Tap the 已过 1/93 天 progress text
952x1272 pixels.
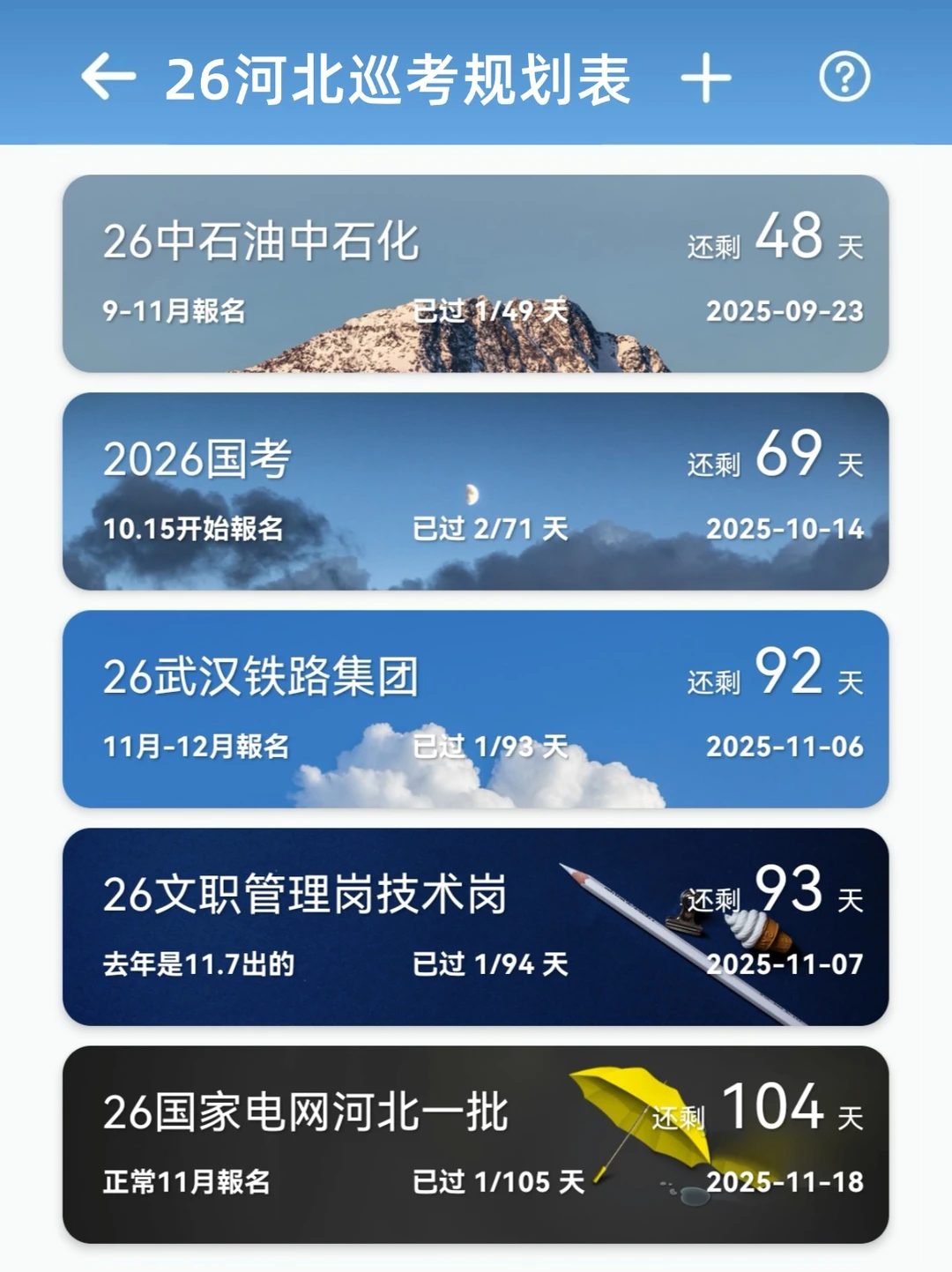[x=487, y=745]
